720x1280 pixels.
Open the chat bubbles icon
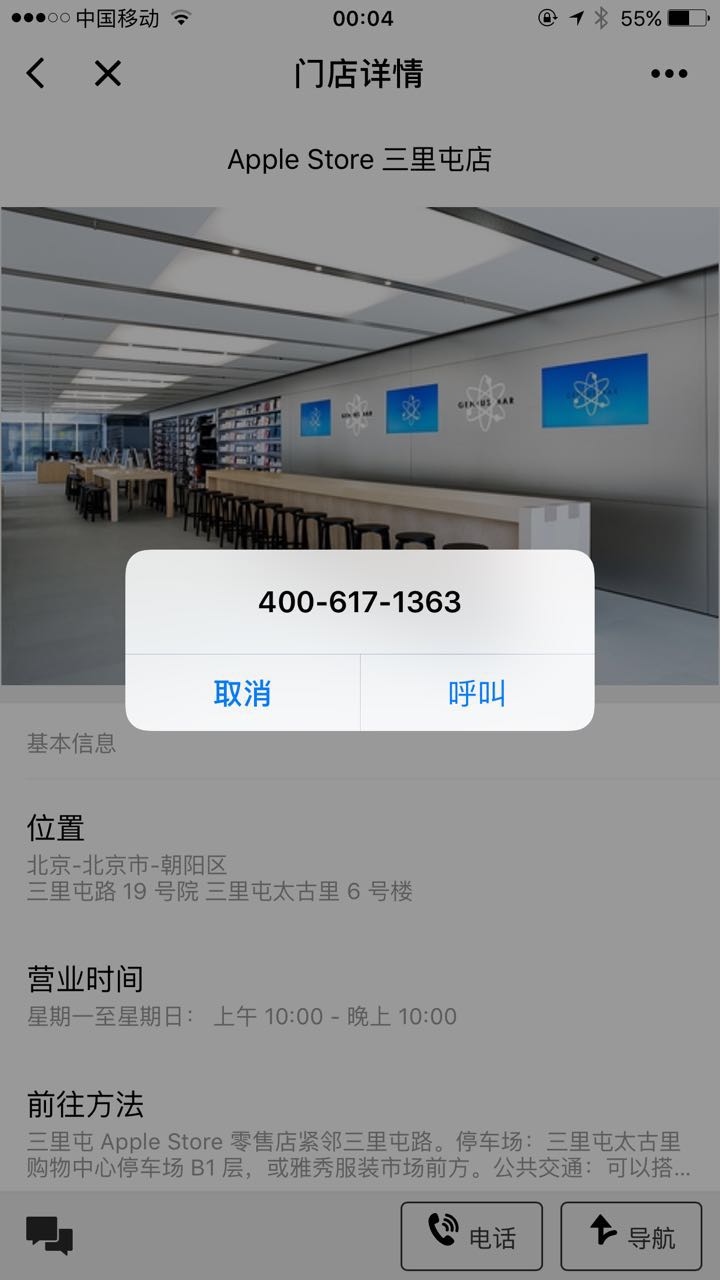[x=50, y=1235]
